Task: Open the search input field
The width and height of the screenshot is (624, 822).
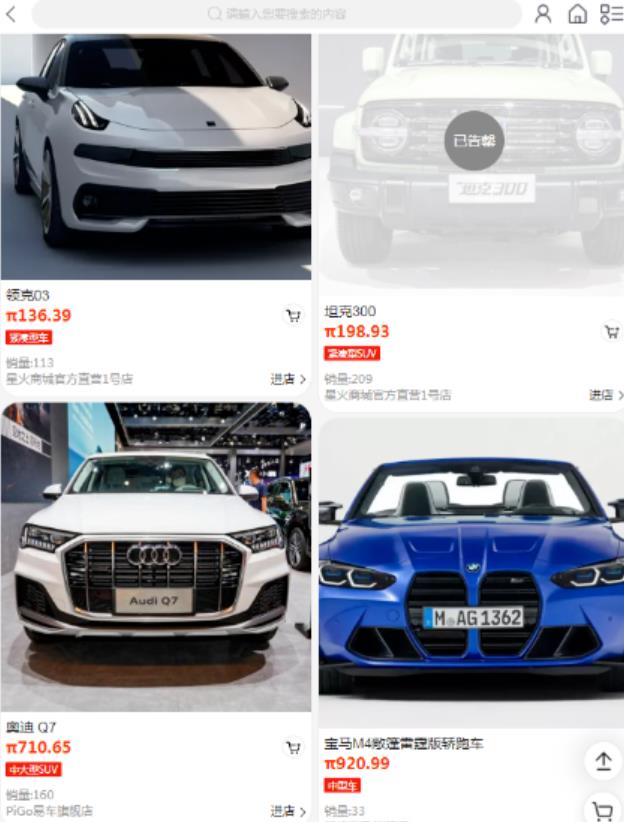Action: (x=277, y=14)
